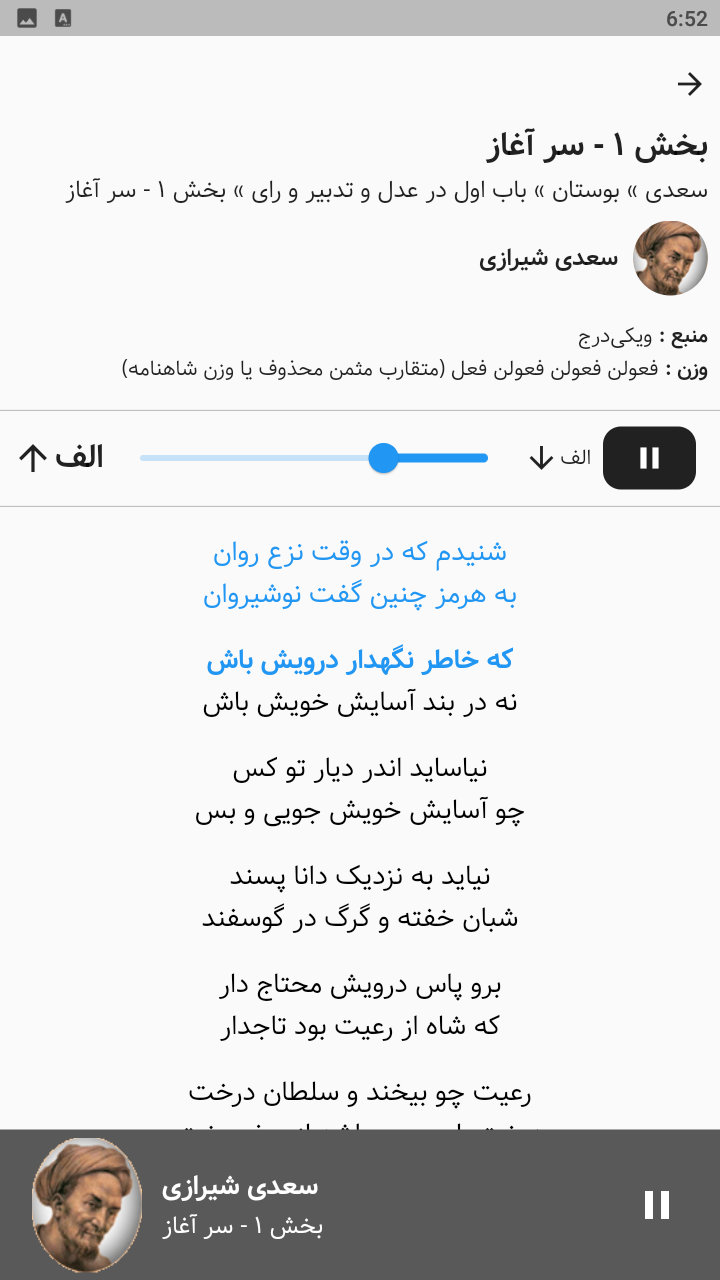Toggle playback state of the current recitation
The image size is (720, 1280).
(x=649, y=457)
